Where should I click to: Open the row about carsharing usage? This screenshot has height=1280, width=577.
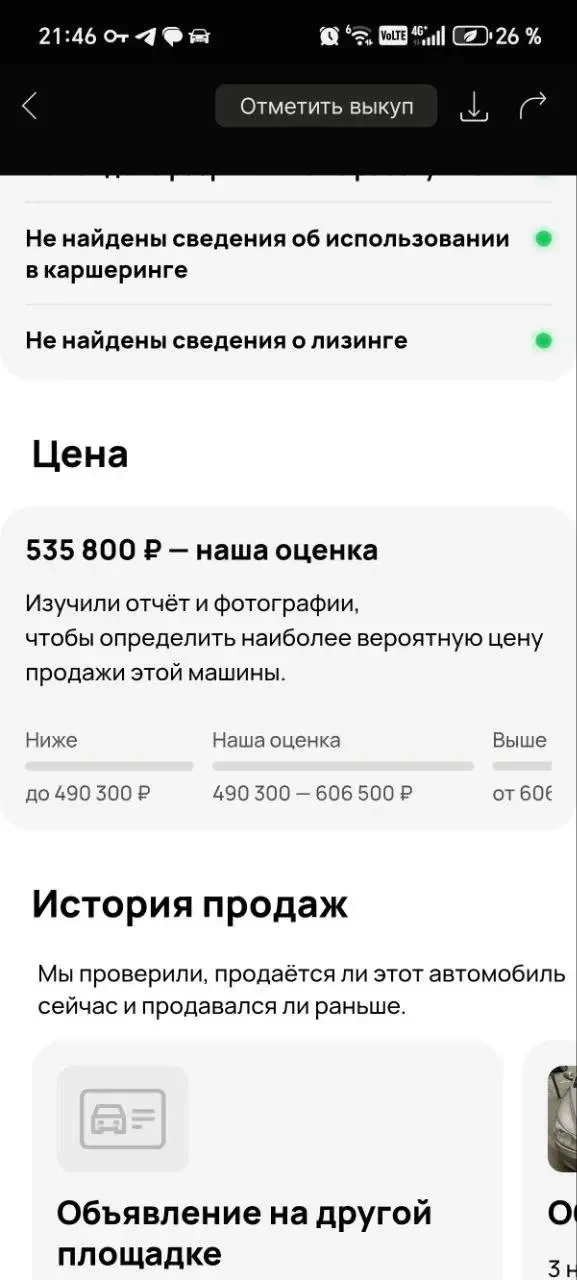(288, 254)
